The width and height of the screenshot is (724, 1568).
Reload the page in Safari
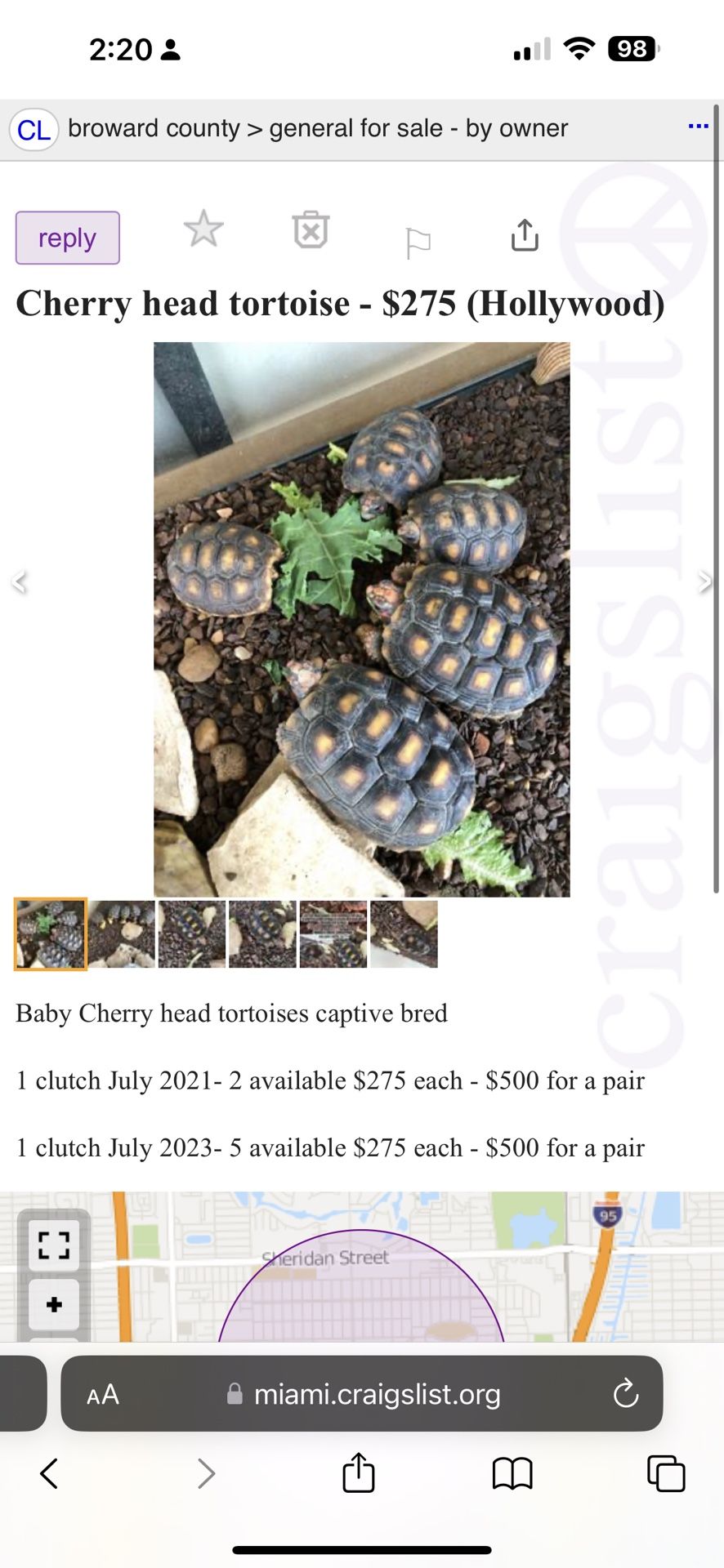pyautogui.click(x=626, y=1394)
